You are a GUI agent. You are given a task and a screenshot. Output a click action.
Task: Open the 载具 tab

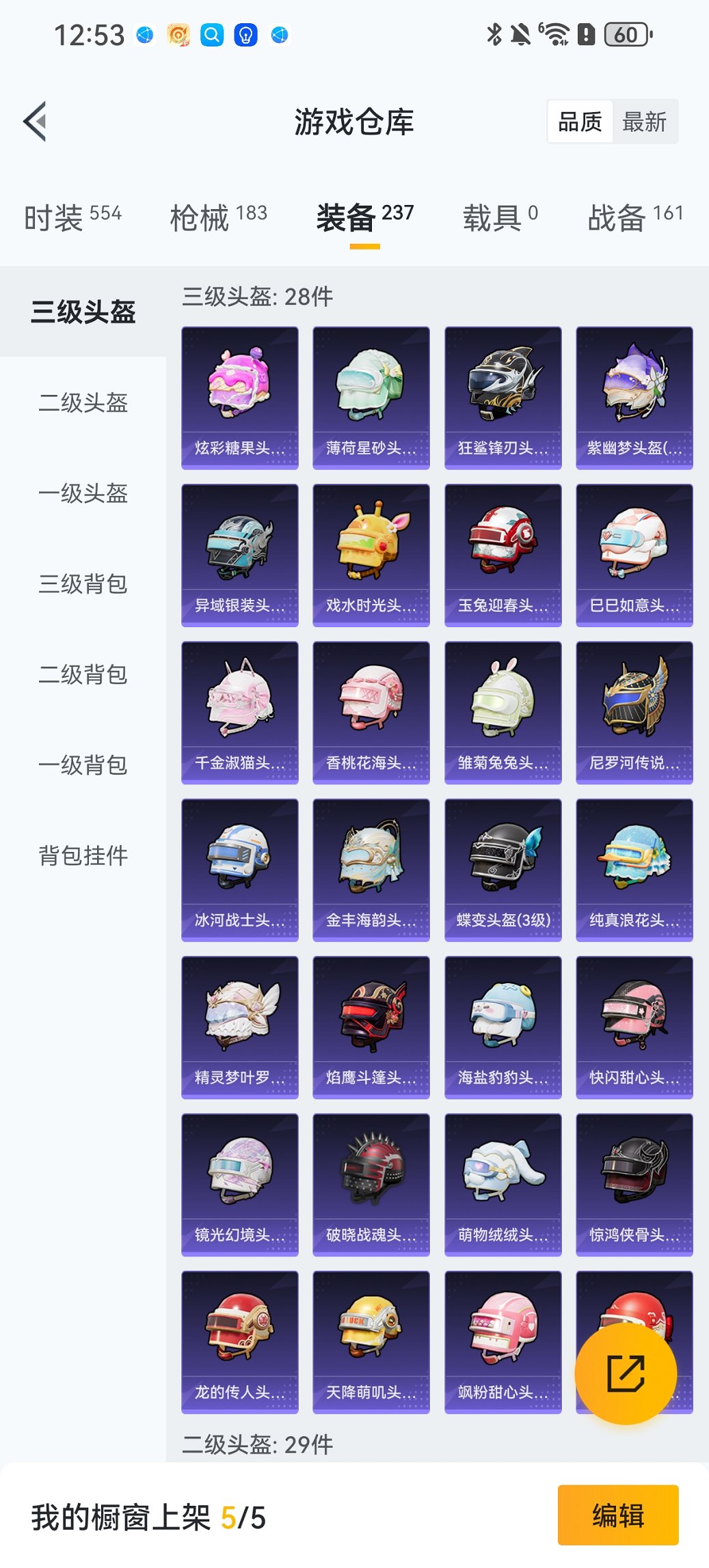coord(500,217)
